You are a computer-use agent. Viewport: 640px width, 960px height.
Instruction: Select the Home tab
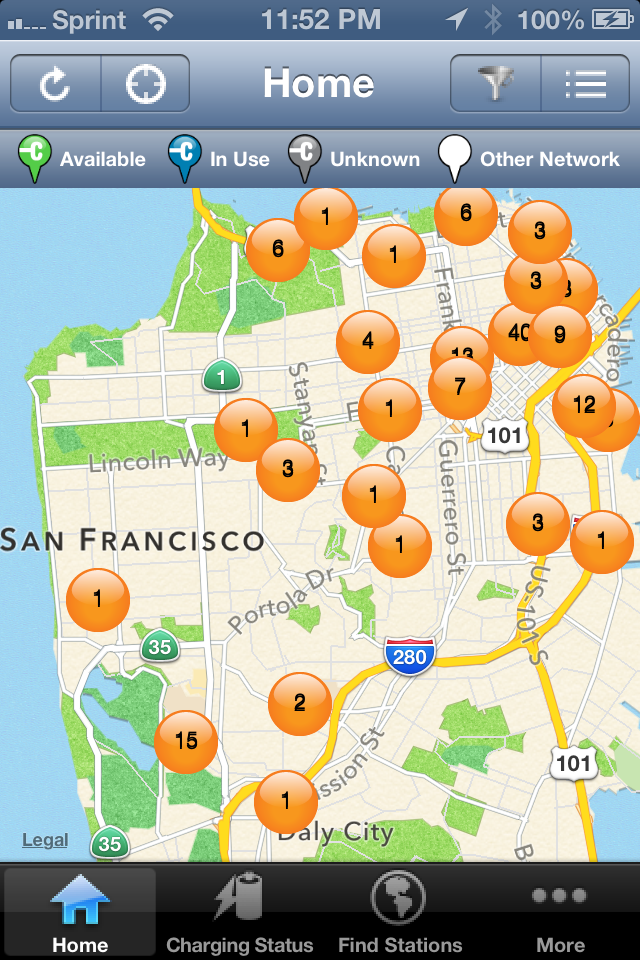(x=80, y=912)
